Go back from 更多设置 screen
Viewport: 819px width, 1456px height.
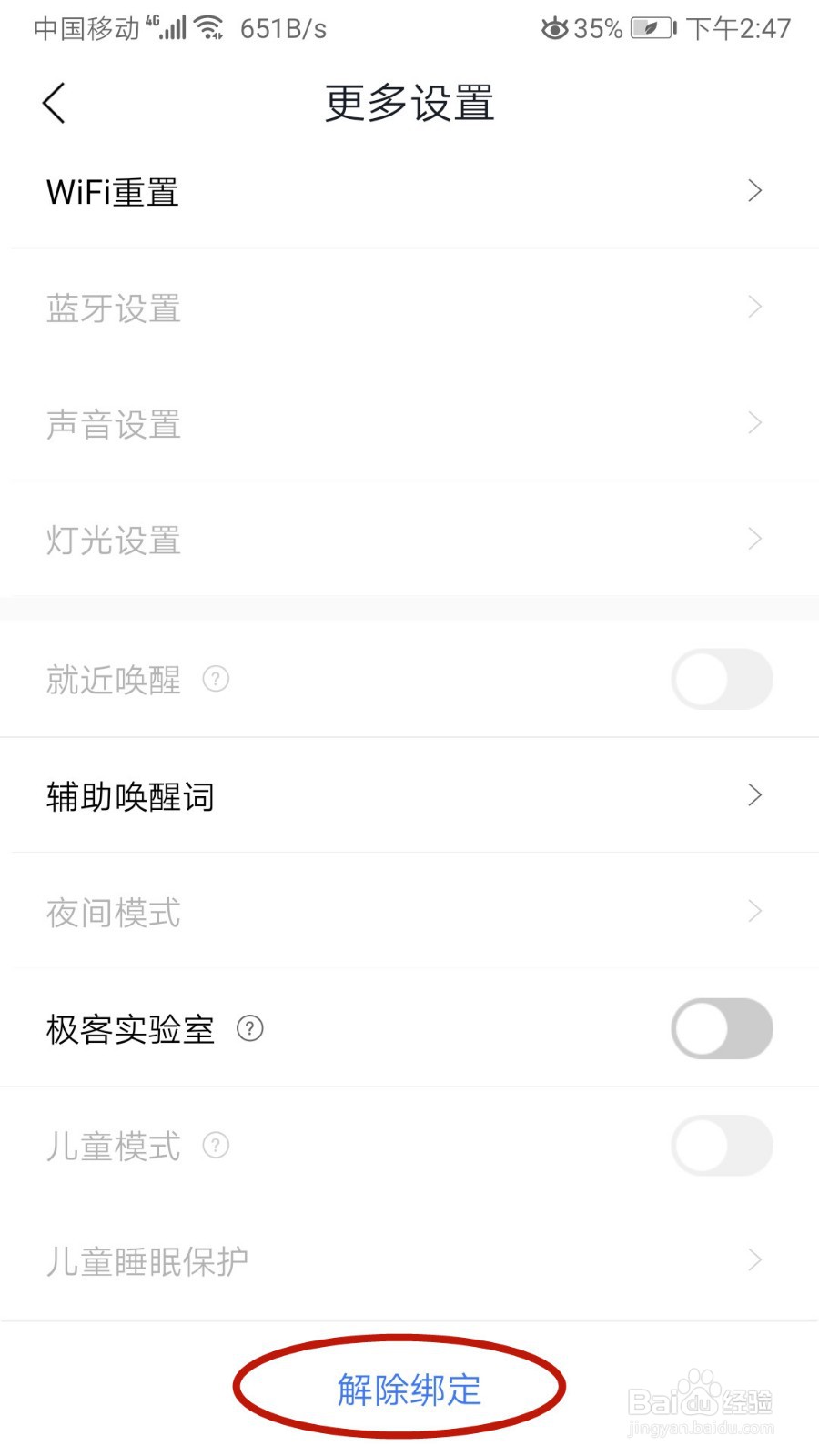[55, 103]
